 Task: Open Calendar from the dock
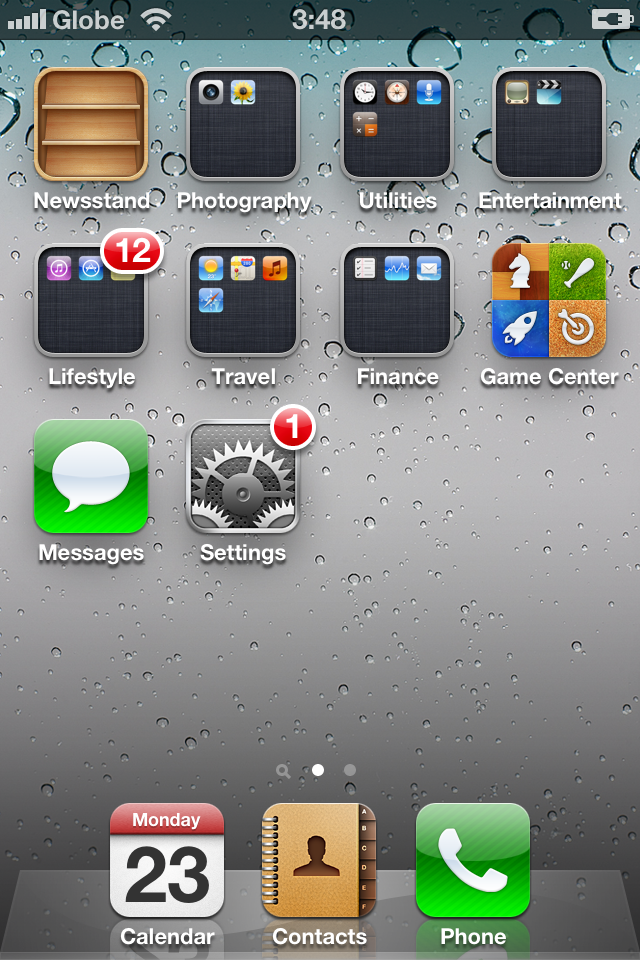pos(167,861)
